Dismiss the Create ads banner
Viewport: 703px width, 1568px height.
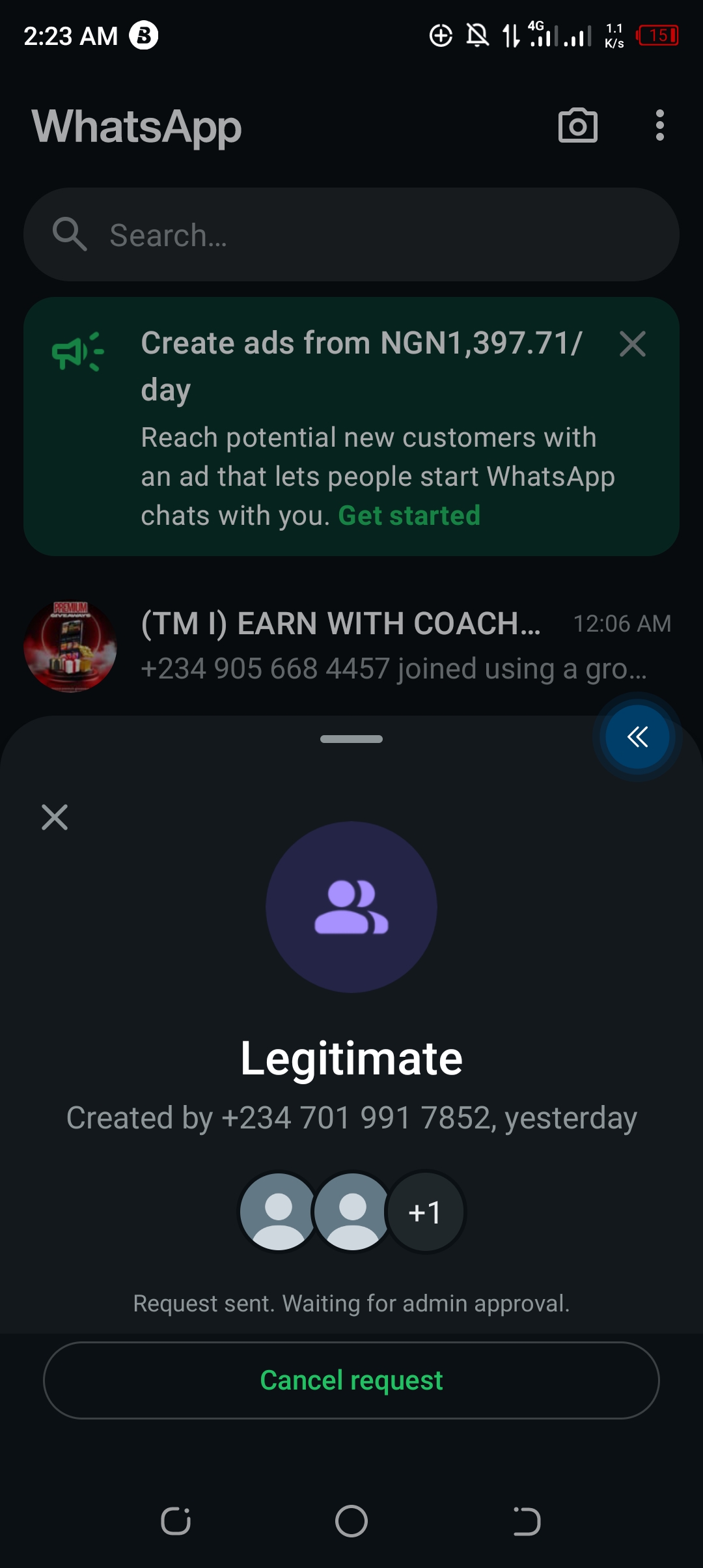(632, 344)
